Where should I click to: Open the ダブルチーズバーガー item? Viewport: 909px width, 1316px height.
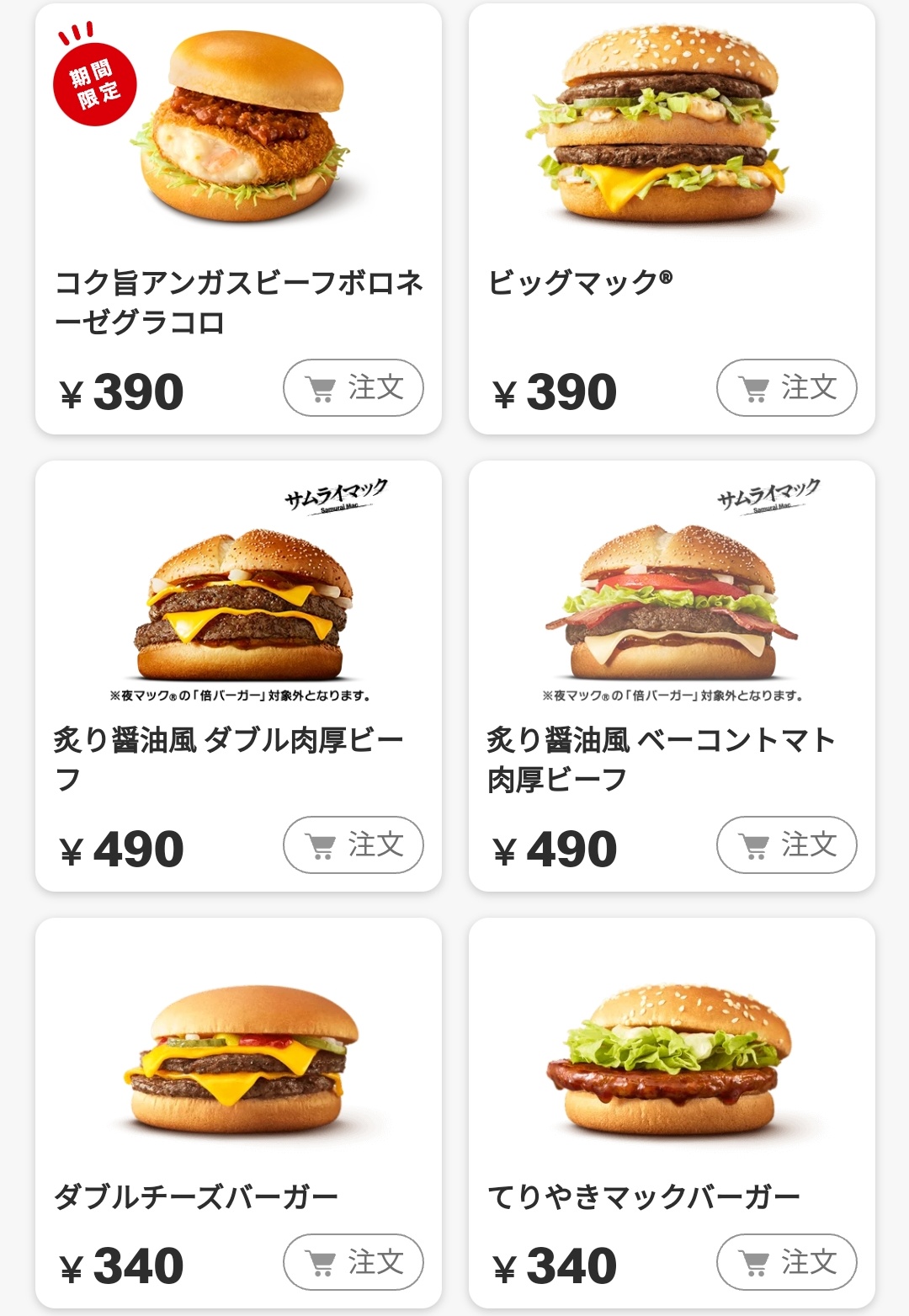240,1061
